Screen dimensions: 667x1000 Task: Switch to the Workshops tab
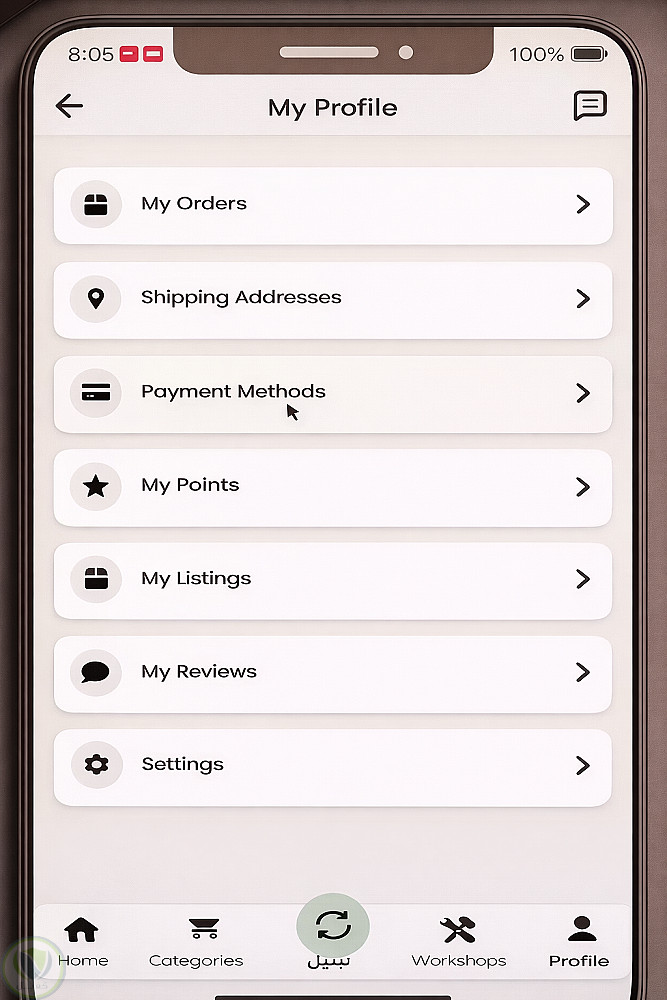coord(459,942)
